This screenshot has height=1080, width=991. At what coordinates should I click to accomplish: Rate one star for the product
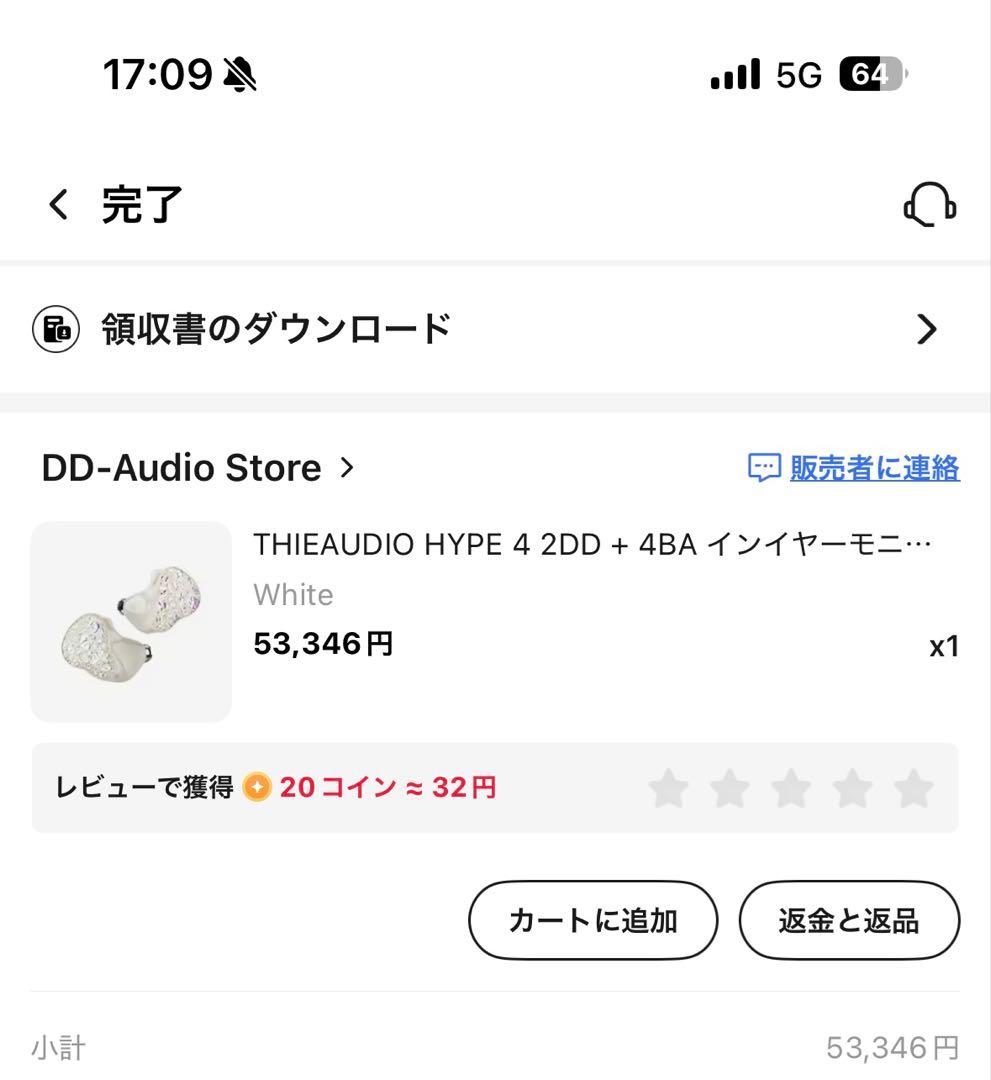[x=671, y=789]
